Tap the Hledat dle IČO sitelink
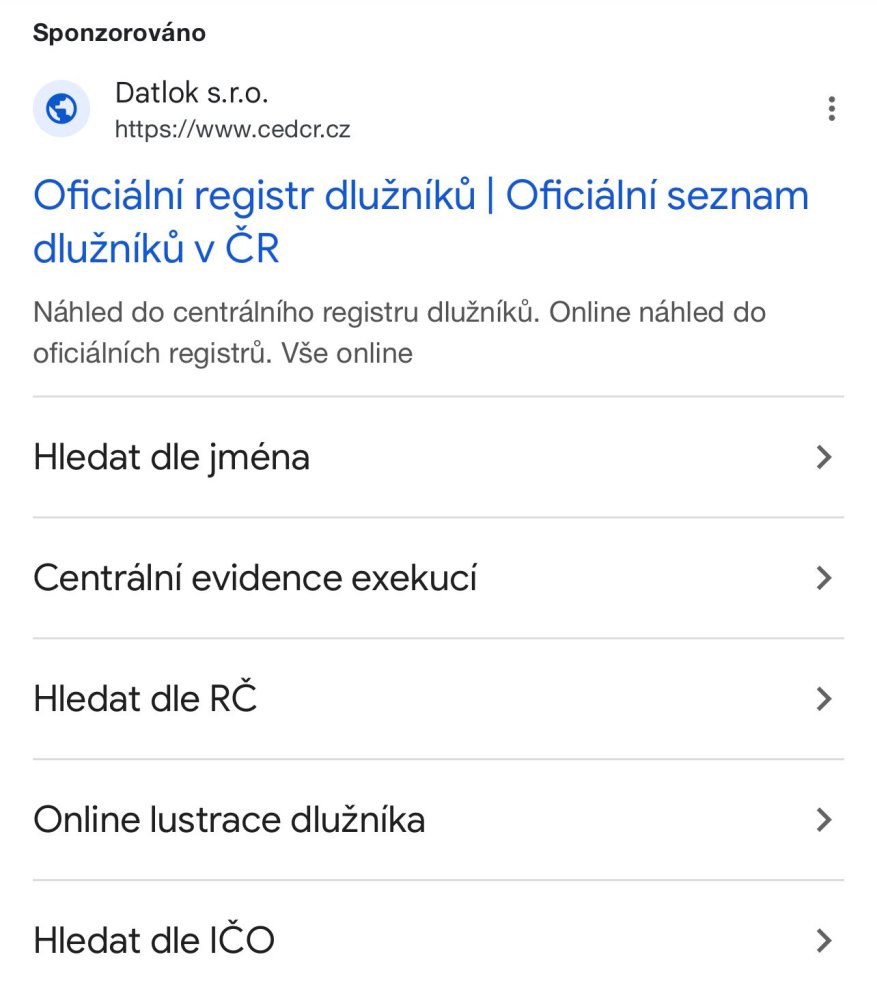The height and width of the screenshot is (1000, 877). [154, 941]
